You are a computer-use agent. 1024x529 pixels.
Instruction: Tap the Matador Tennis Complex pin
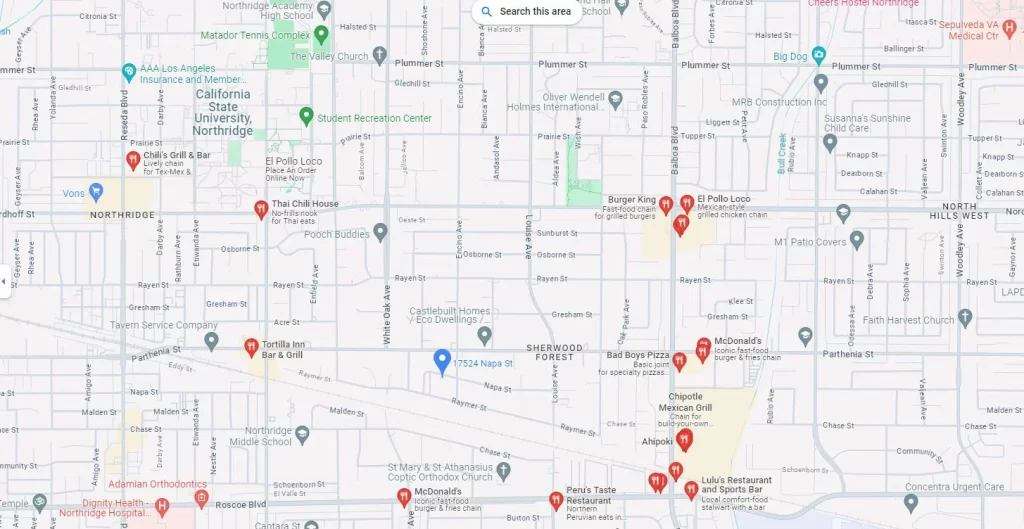pos(321,36)
